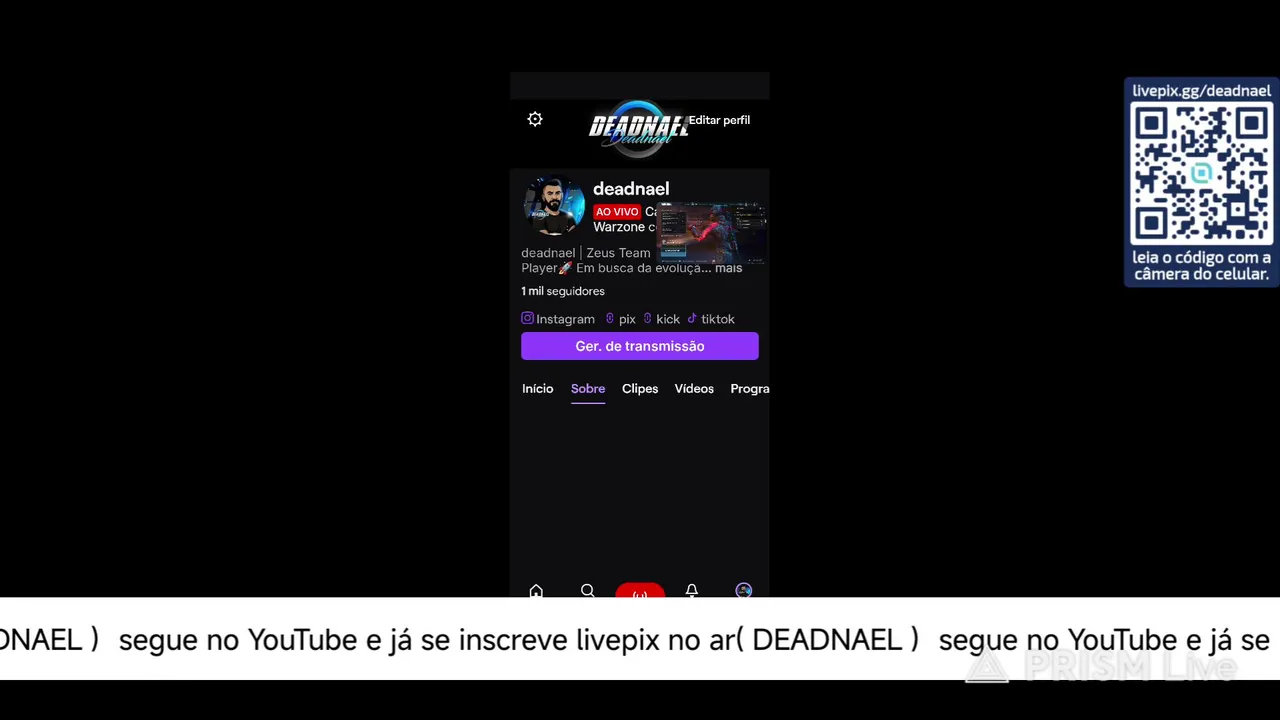Open the Instagram link
Screen dimensions: 1280x720
(558, 319)
